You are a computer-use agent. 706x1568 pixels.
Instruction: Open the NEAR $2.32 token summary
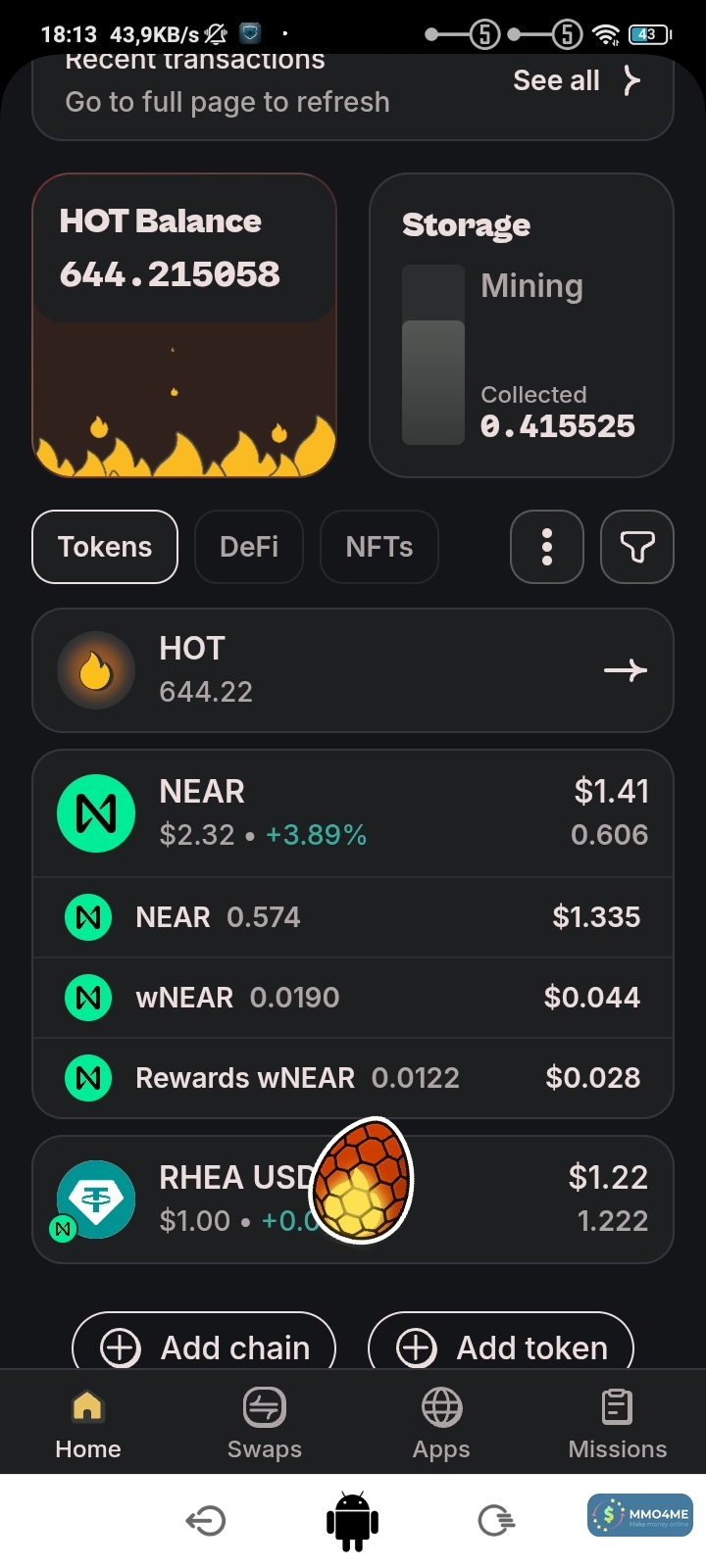[x=353, y=813]
